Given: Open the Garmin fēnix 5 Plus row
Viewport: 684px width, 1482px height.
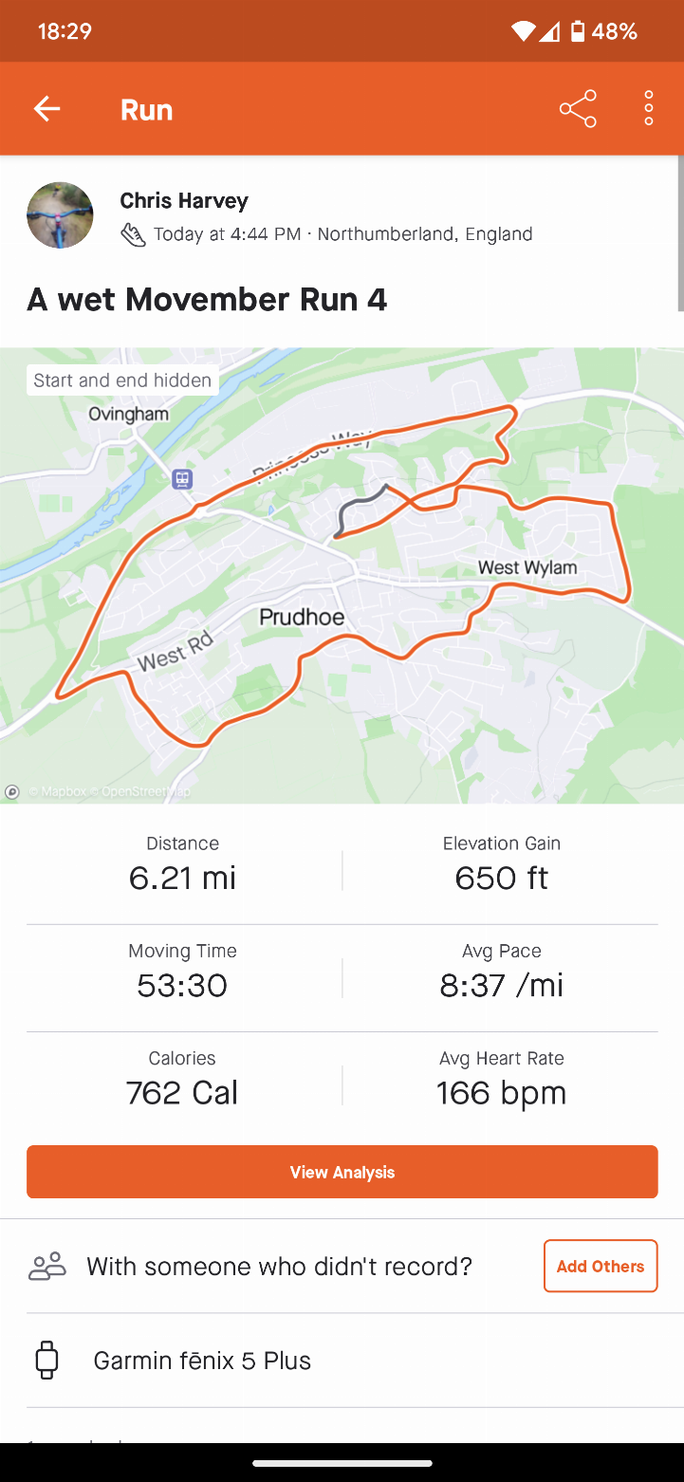Looking at the screenshot, I should pyautogui.click(x=342, y=1360).
